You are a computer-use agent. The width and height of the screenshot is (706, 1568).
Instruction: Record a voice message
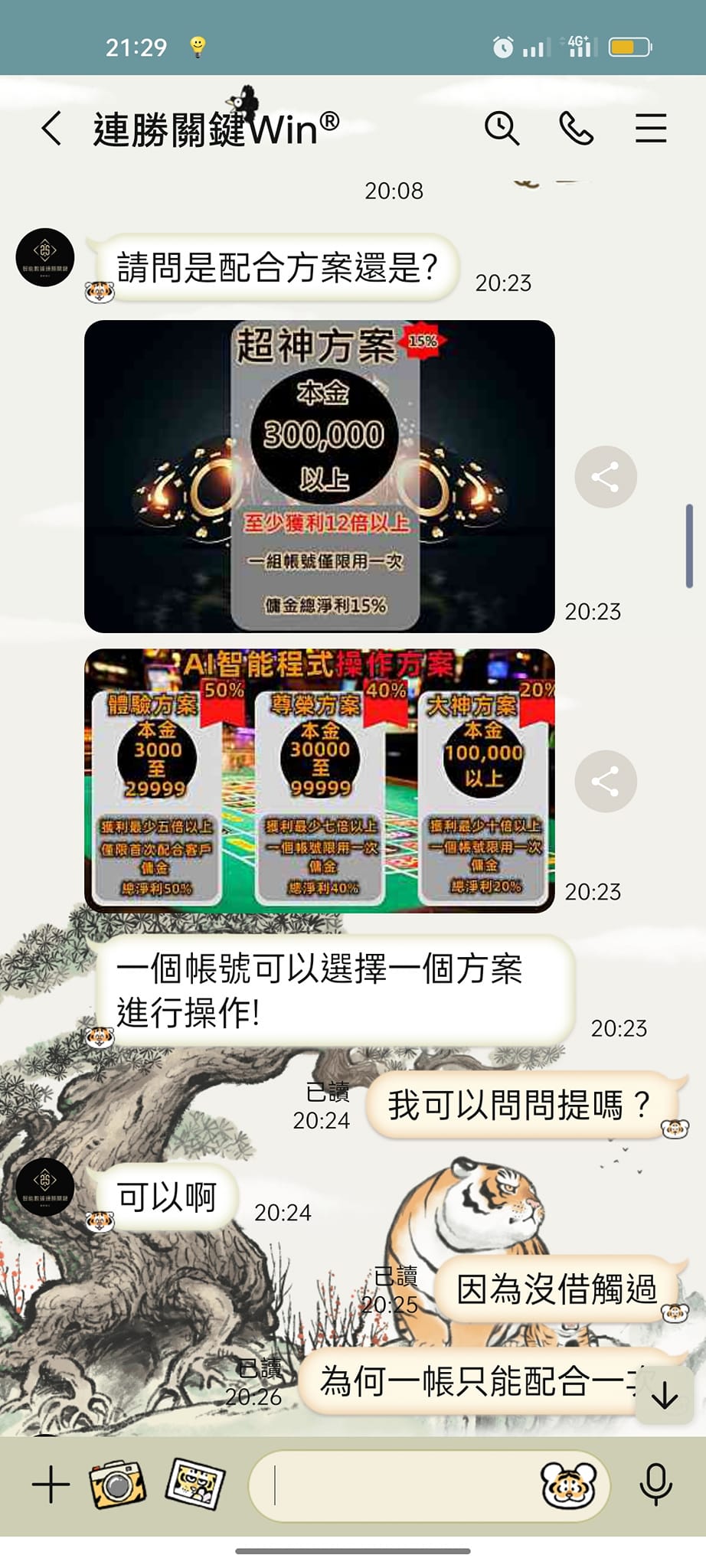point(655,1485)
